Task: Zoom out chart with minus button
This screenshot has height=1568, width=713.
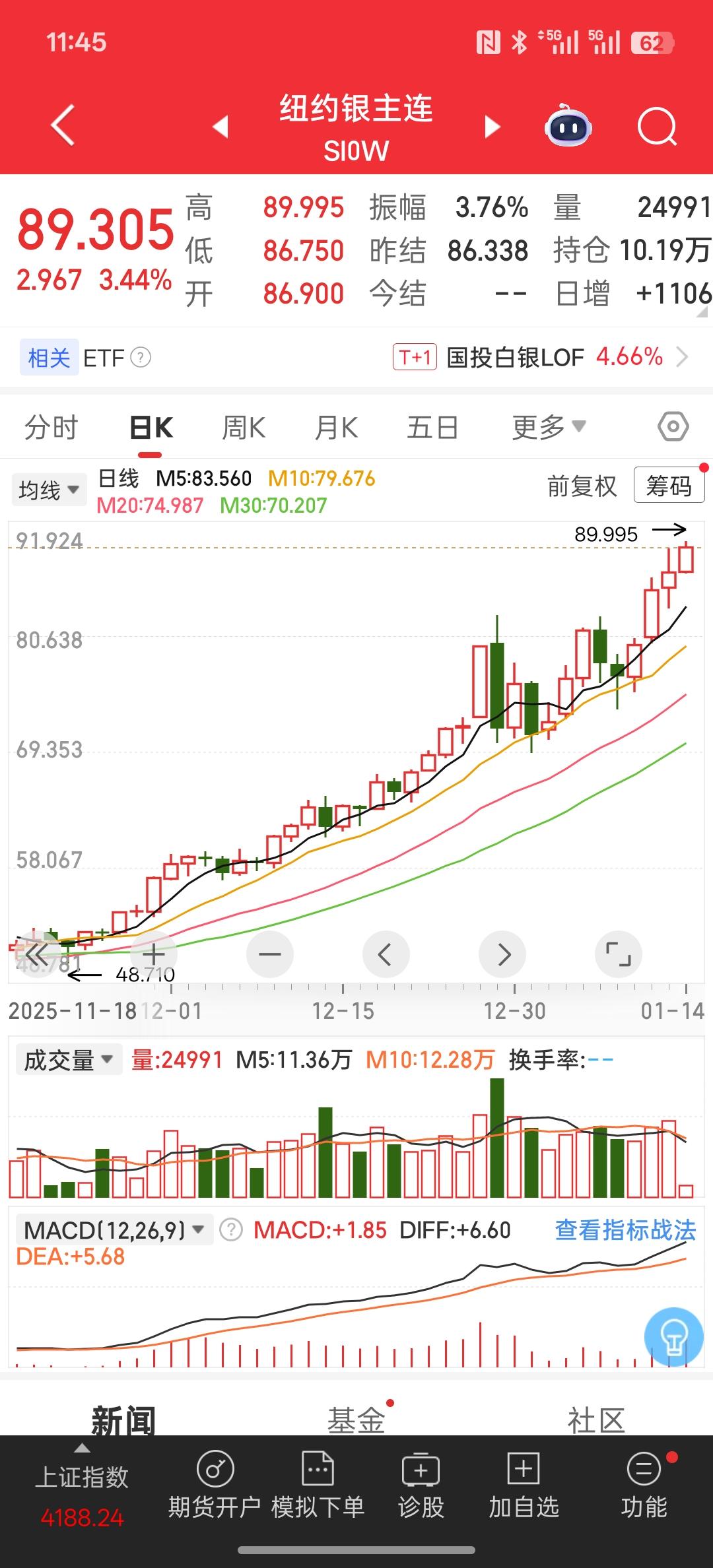Action: click(270, 954)
